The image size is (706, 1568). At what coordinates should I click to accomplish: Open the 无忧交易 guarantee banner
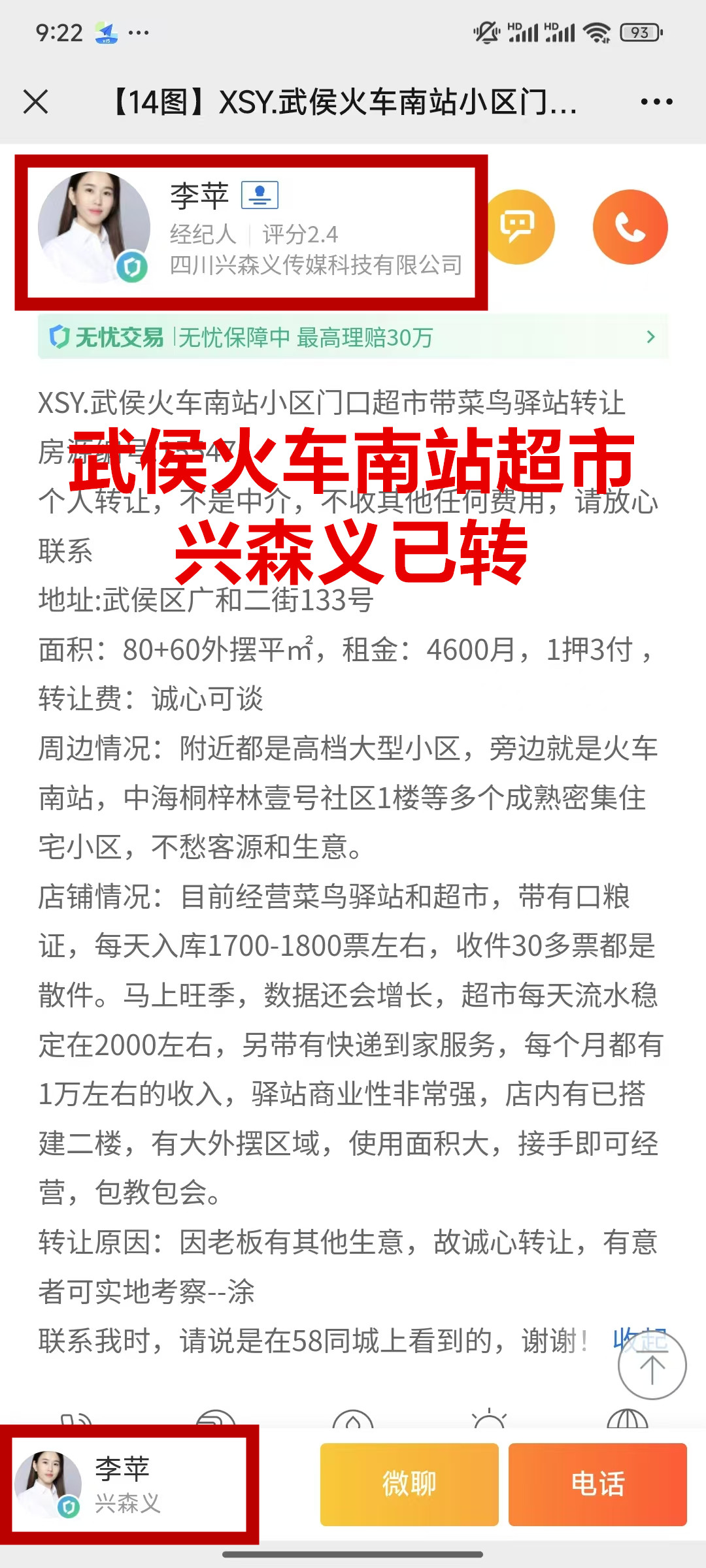point(353,337)
